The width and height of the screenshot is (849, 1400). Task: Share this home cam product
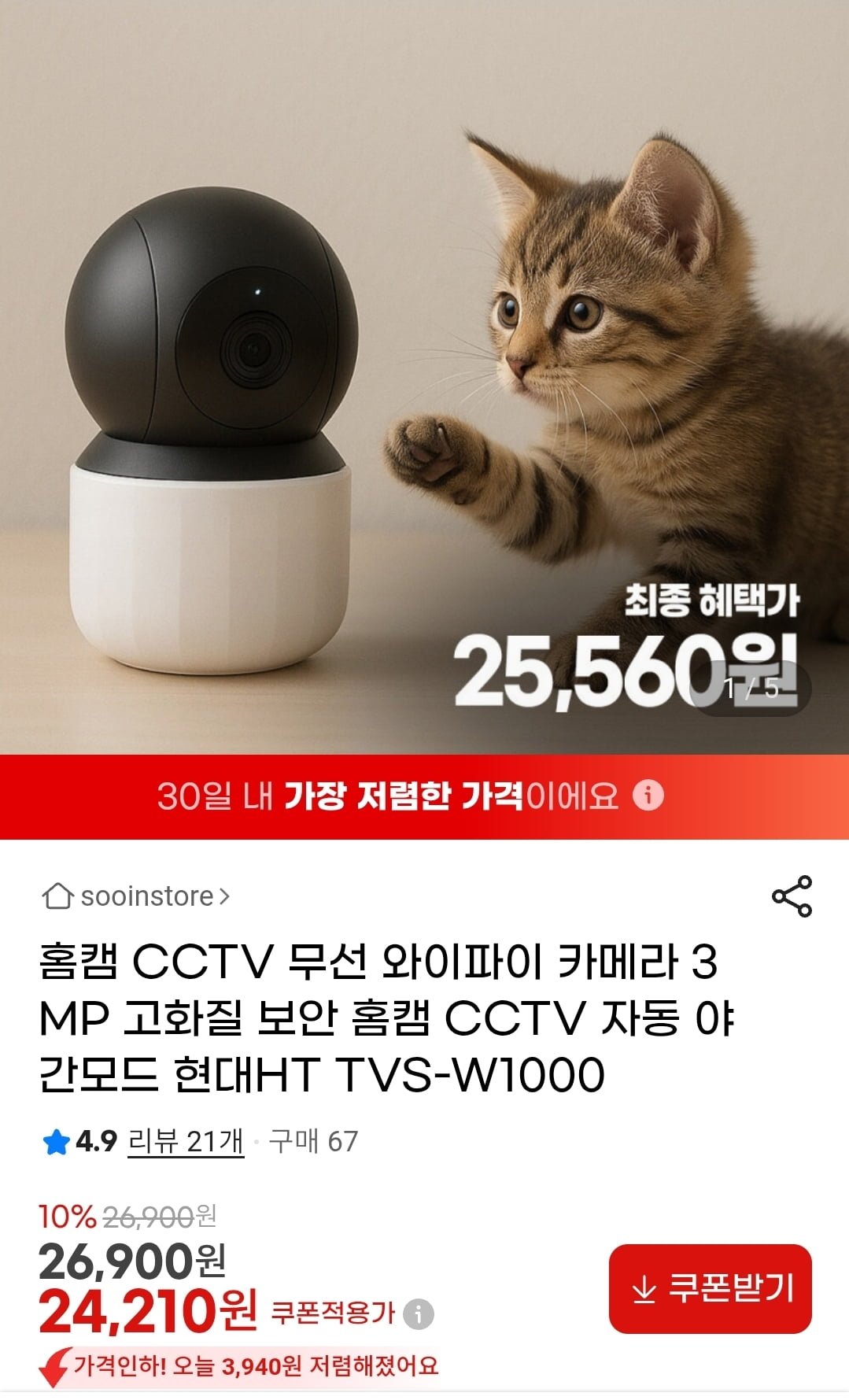click(792, 896)
